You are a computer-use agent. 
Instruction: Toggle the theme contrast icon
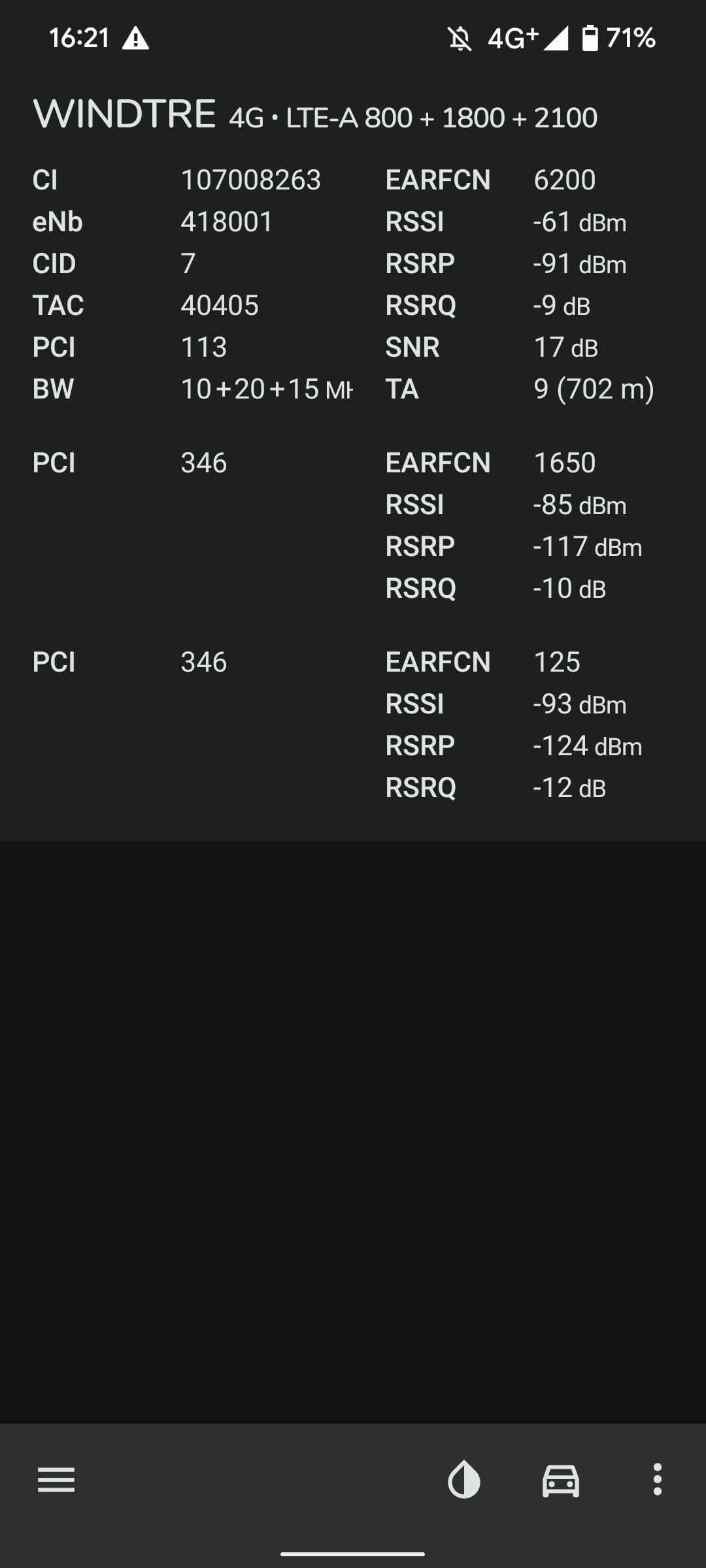point(464,1479)
